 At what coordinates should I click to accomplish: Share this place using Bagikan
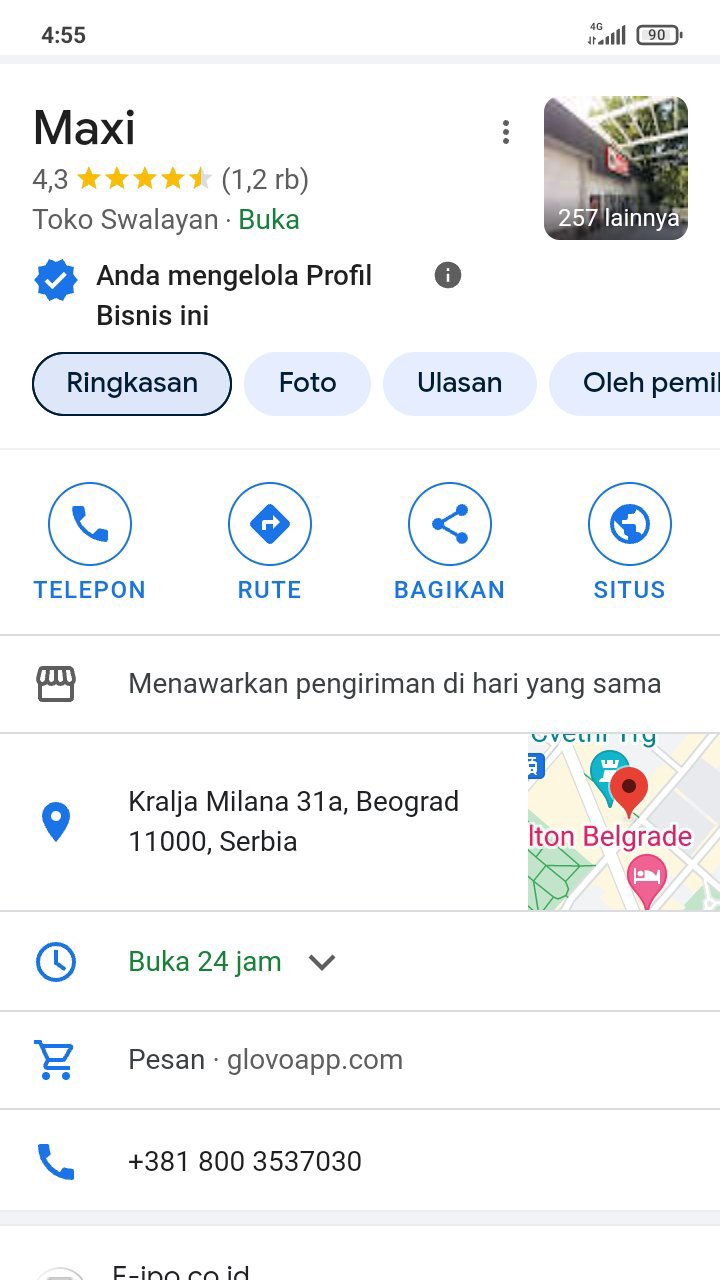[450, 542]
